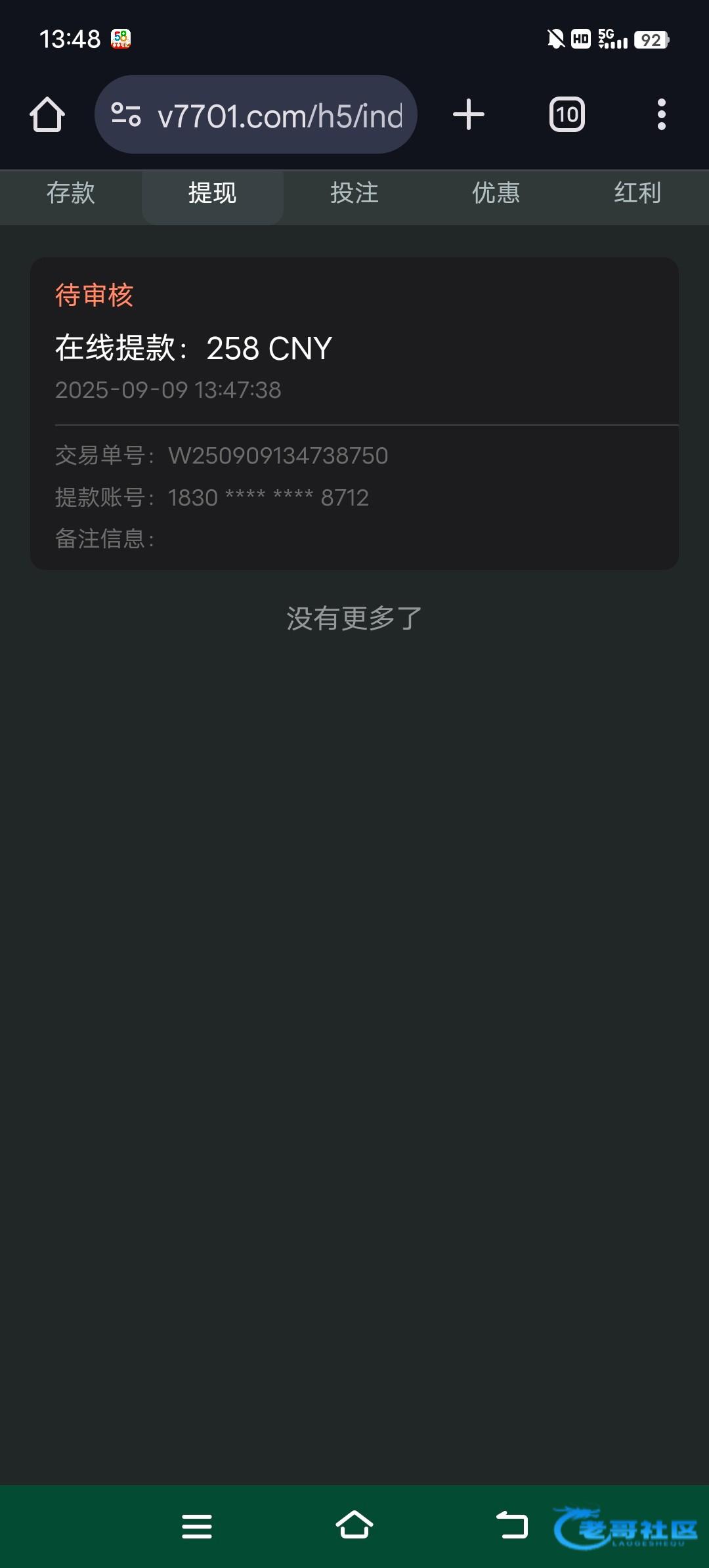Open the 258 CNY withdrawal record
The width and height of the screenshot is (709, 1568).
pyautogui.click(x=354, y=414)
